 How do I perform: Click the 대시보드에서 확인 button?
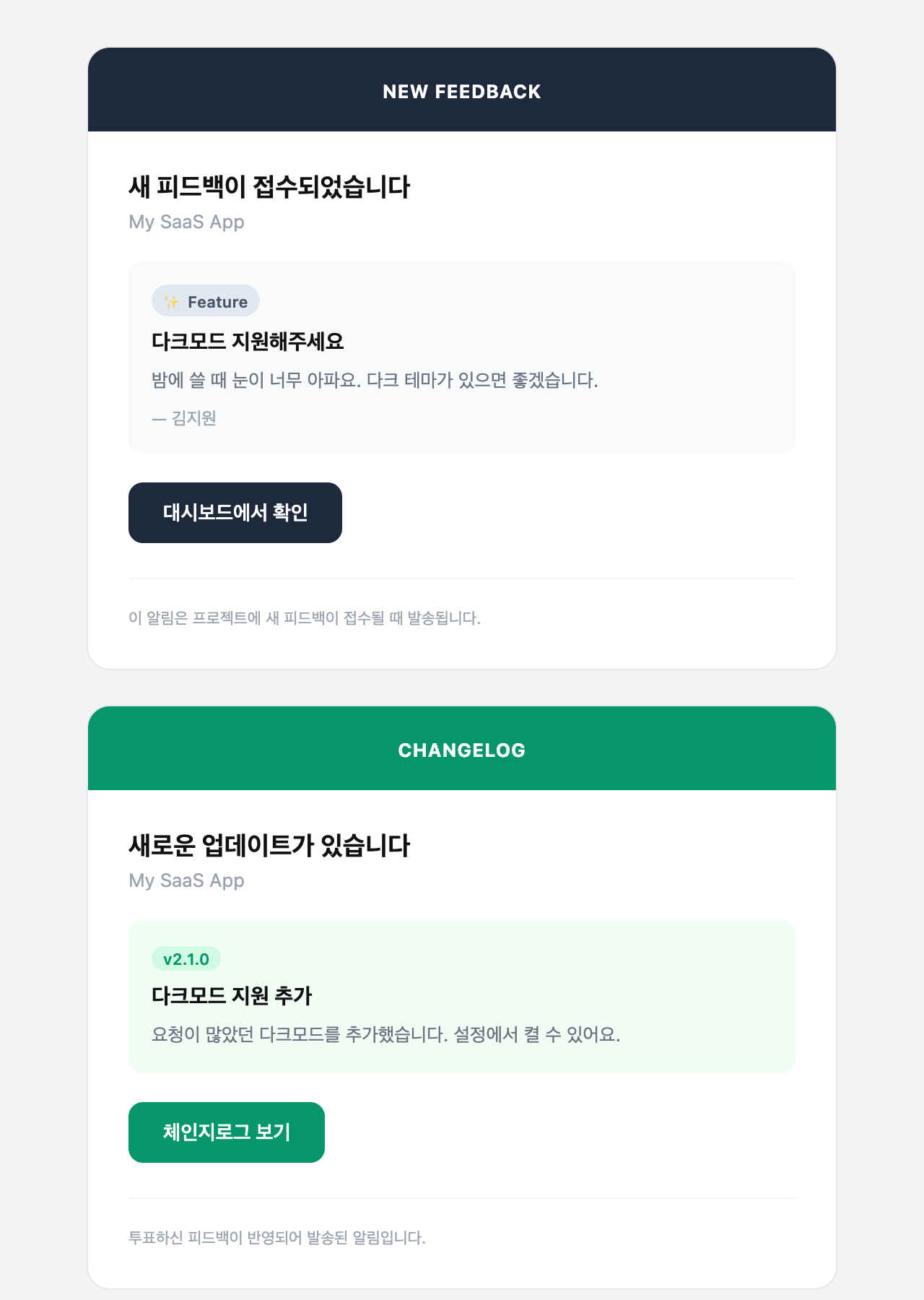(x=235, y=512)
